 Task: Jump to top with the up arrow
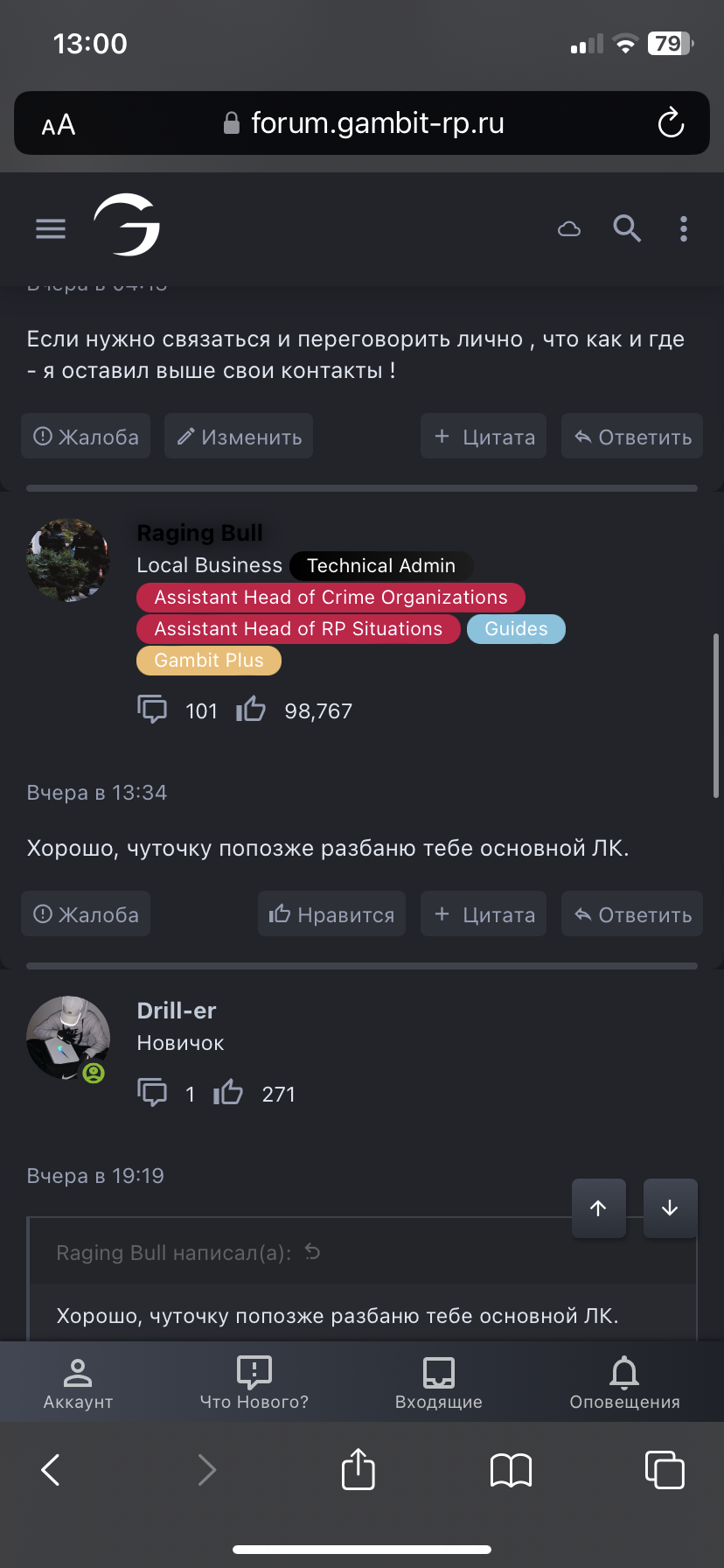[599, 1208]
